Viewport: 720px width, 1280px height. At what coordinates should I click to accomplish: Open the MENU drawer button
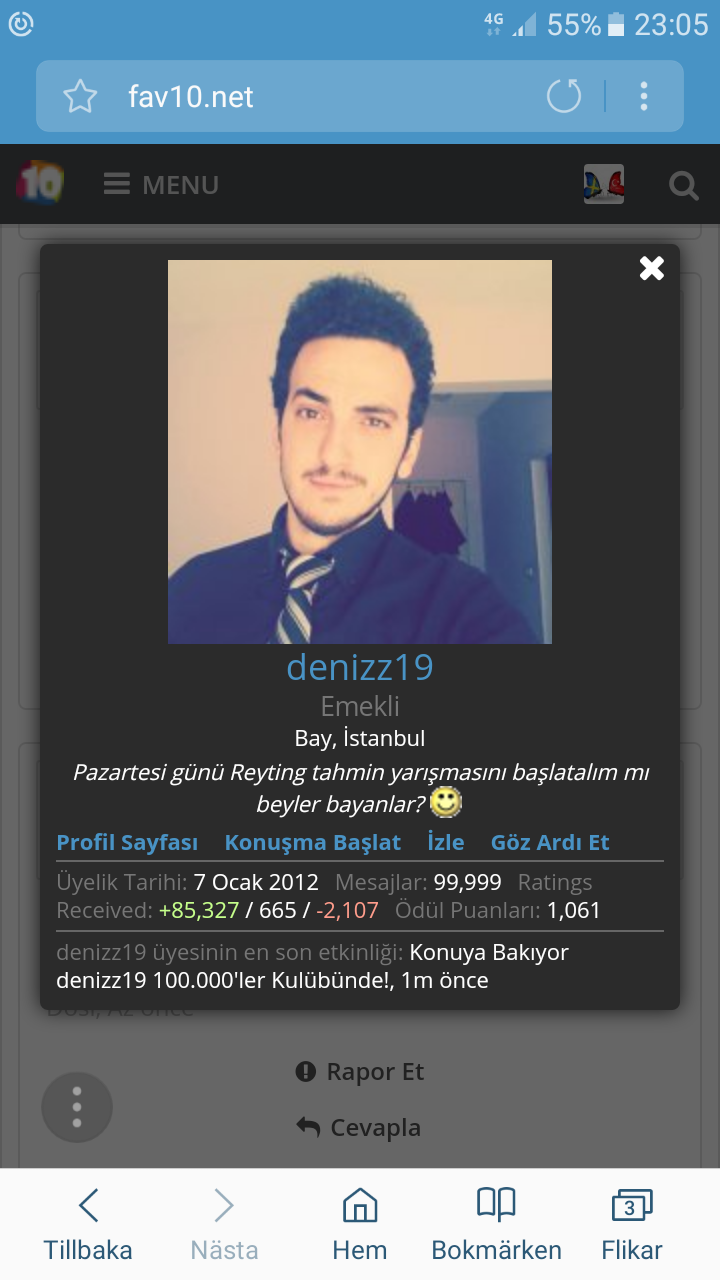click(161, 185)
